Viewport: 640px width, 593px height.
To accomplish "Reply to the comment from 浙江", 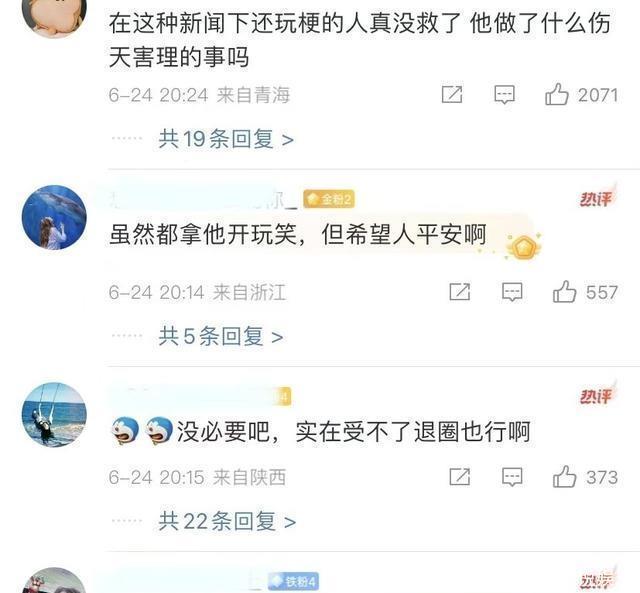I will pos(512,292).
